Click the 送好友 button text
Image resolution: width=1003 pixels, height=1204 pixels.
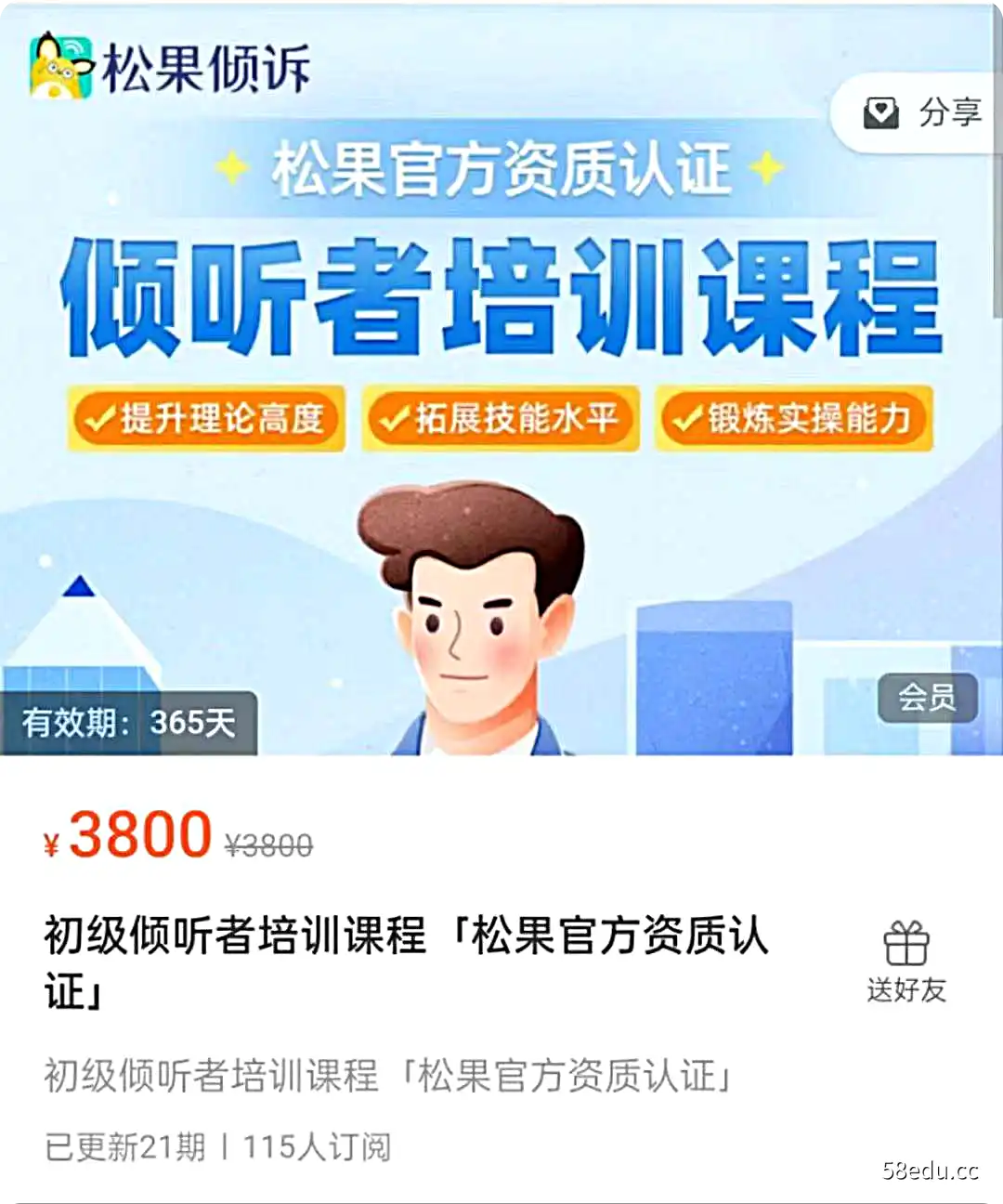pyautogui.click(x=907, y=990)
